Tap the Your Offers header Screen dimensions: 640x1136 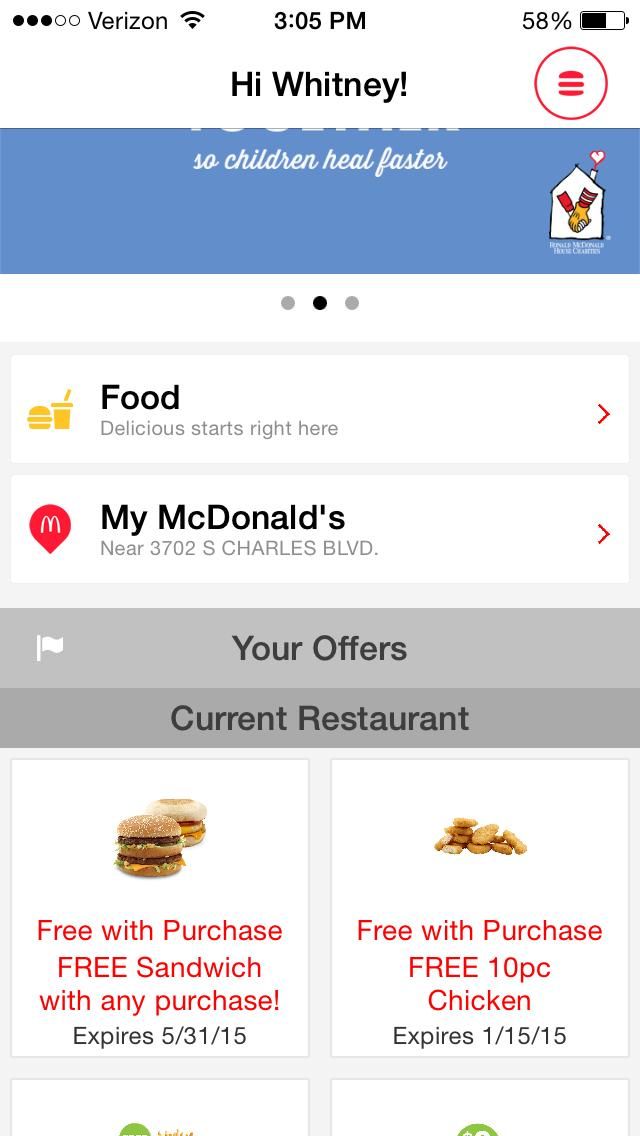coord(320,648)
